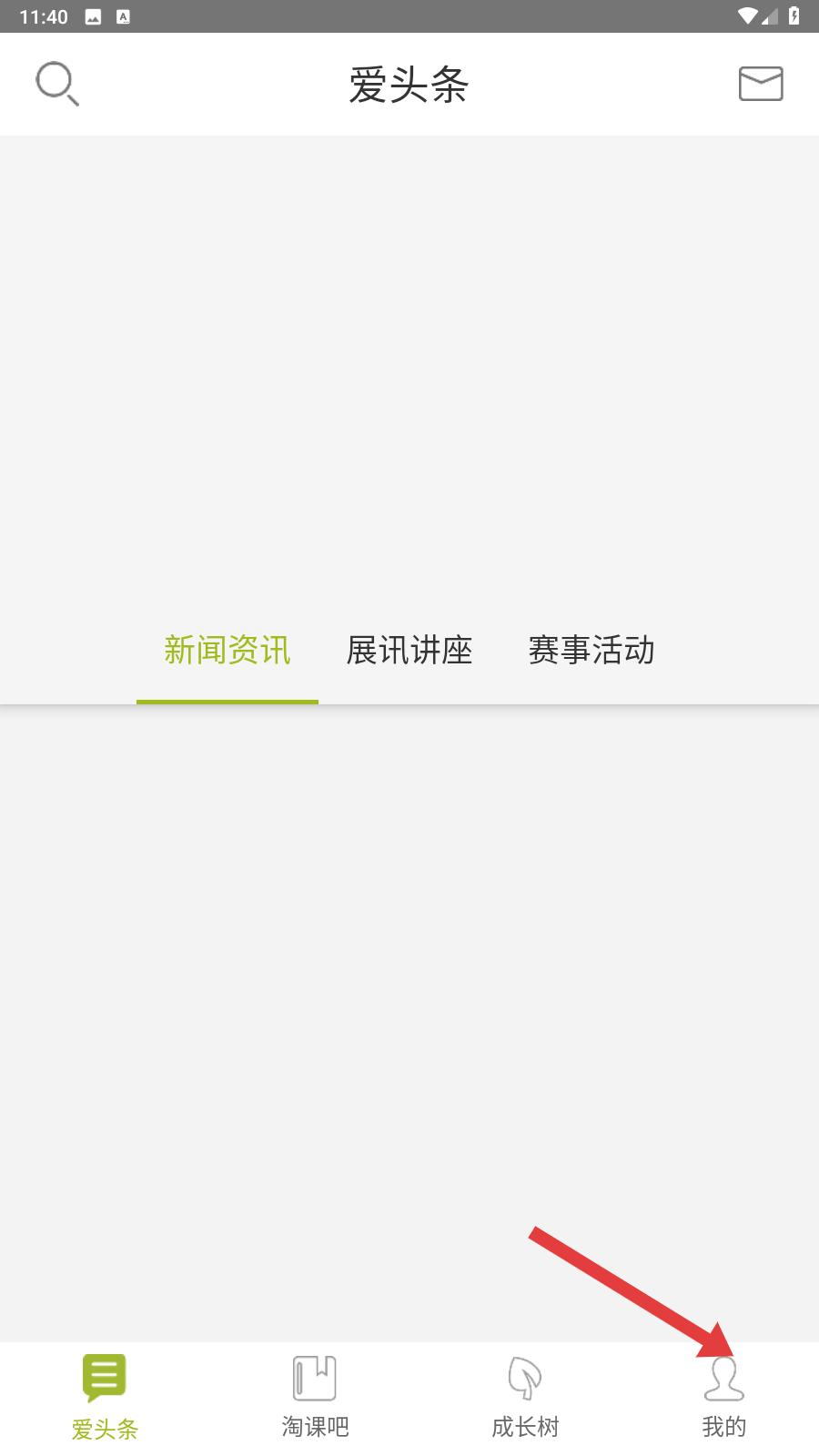This screenshot has width=819, height=1456.
Task: Open the 我的 profile tab
Action: click(x=724, y=1399)
